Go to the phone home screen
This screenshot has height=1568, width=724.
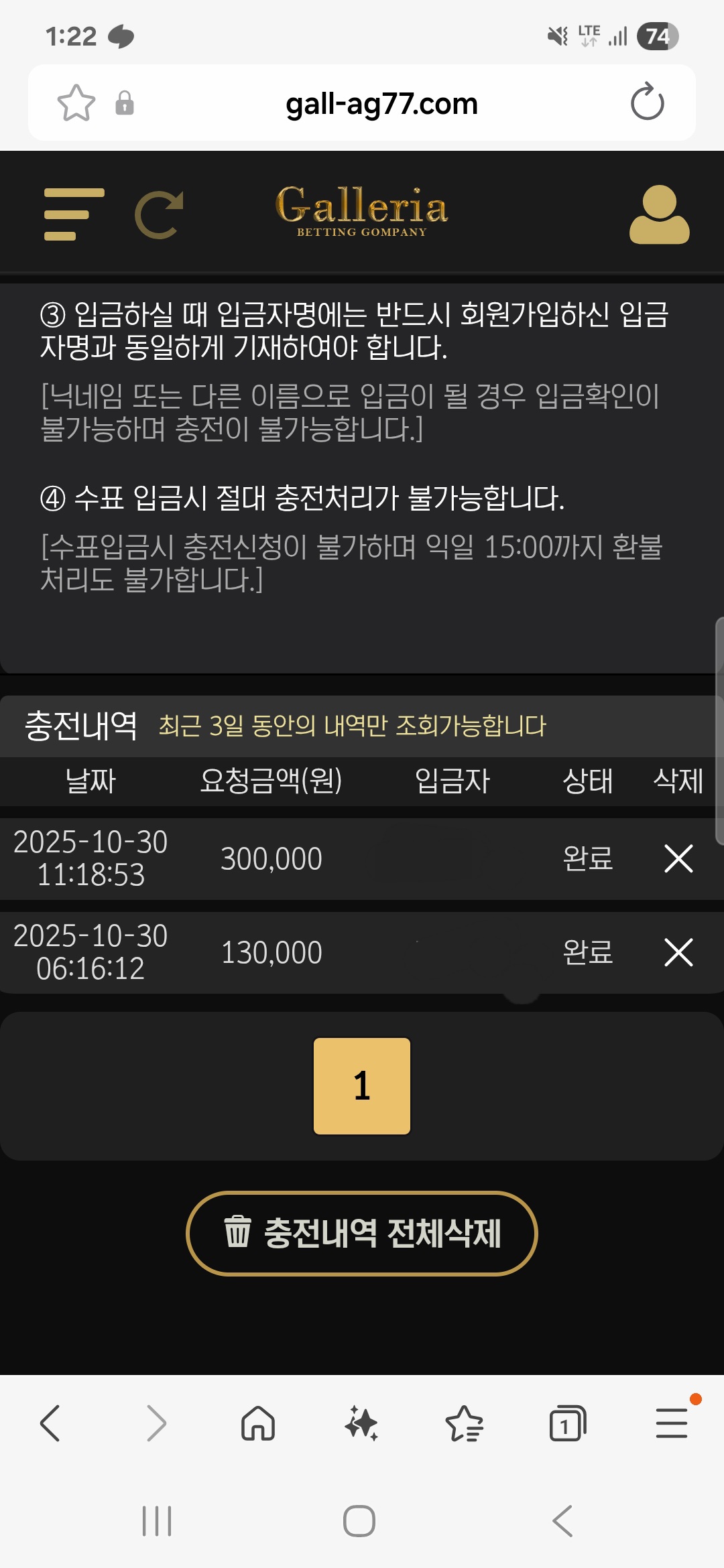click(359, 1521)
